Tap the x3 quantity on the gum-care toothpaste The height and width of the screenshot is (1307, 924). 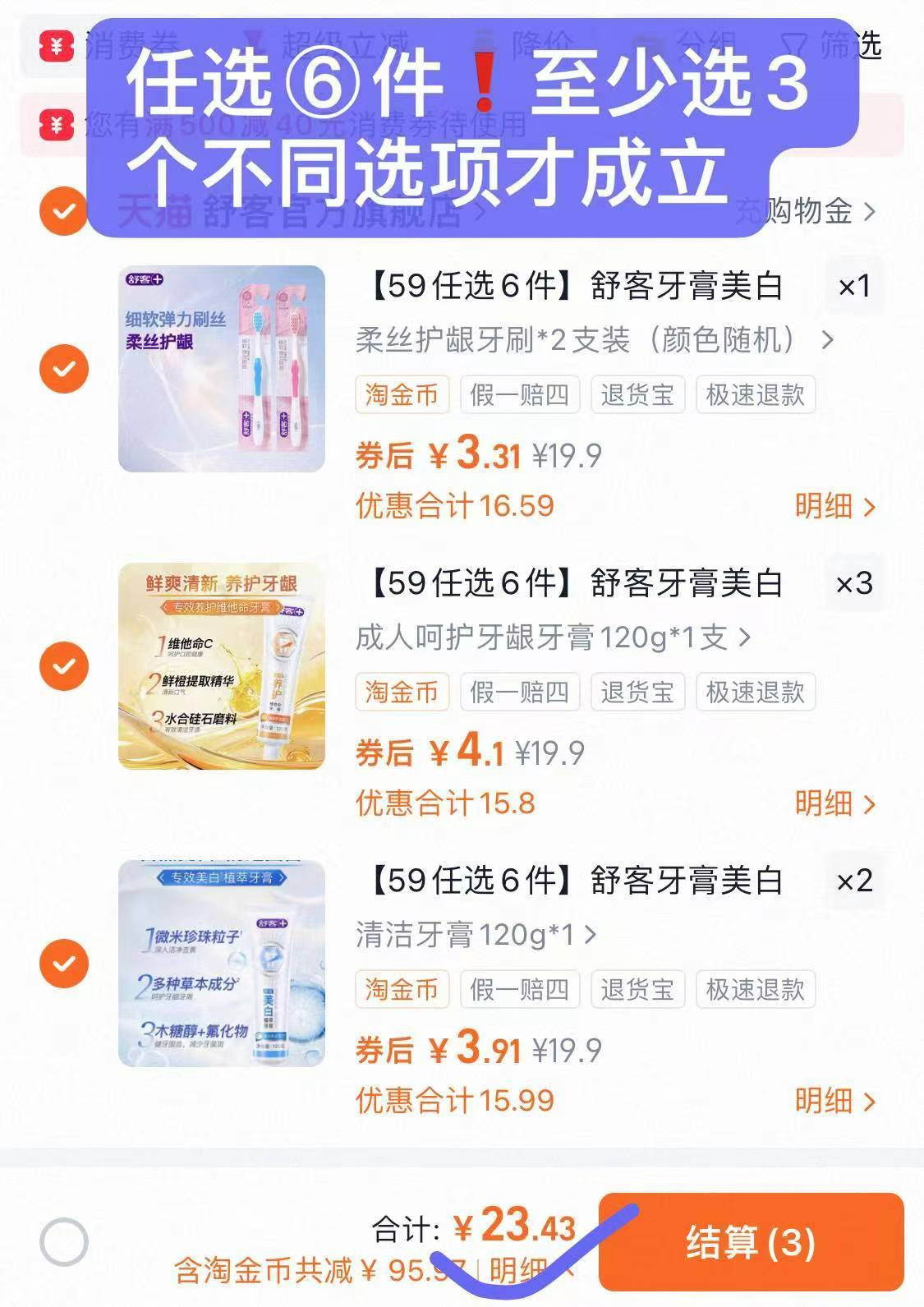click(x=854, y=584)
